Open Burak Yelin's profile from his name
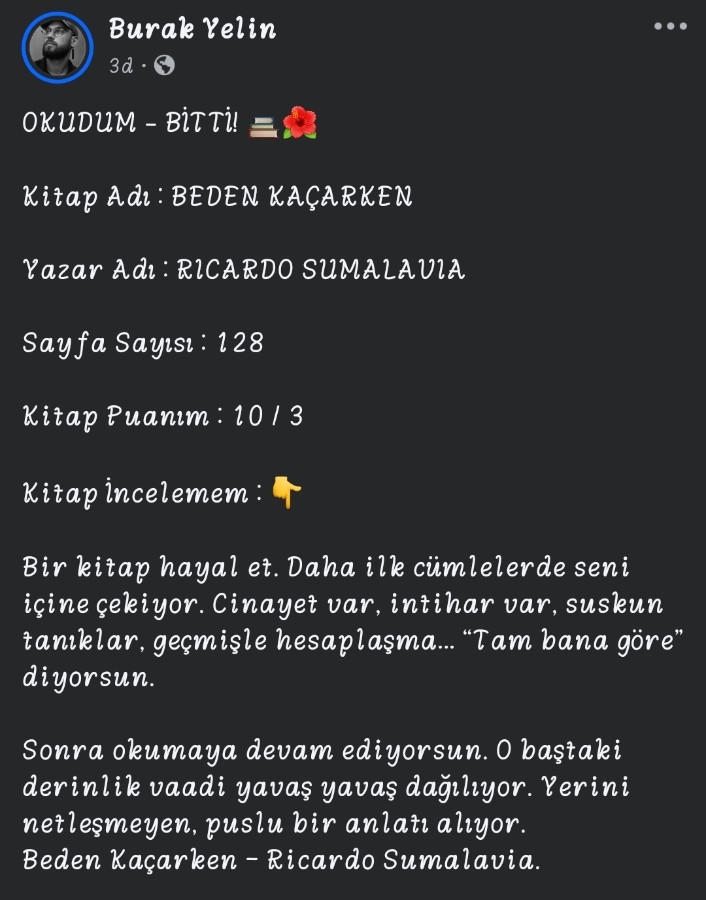 click(x=192, y=29)
